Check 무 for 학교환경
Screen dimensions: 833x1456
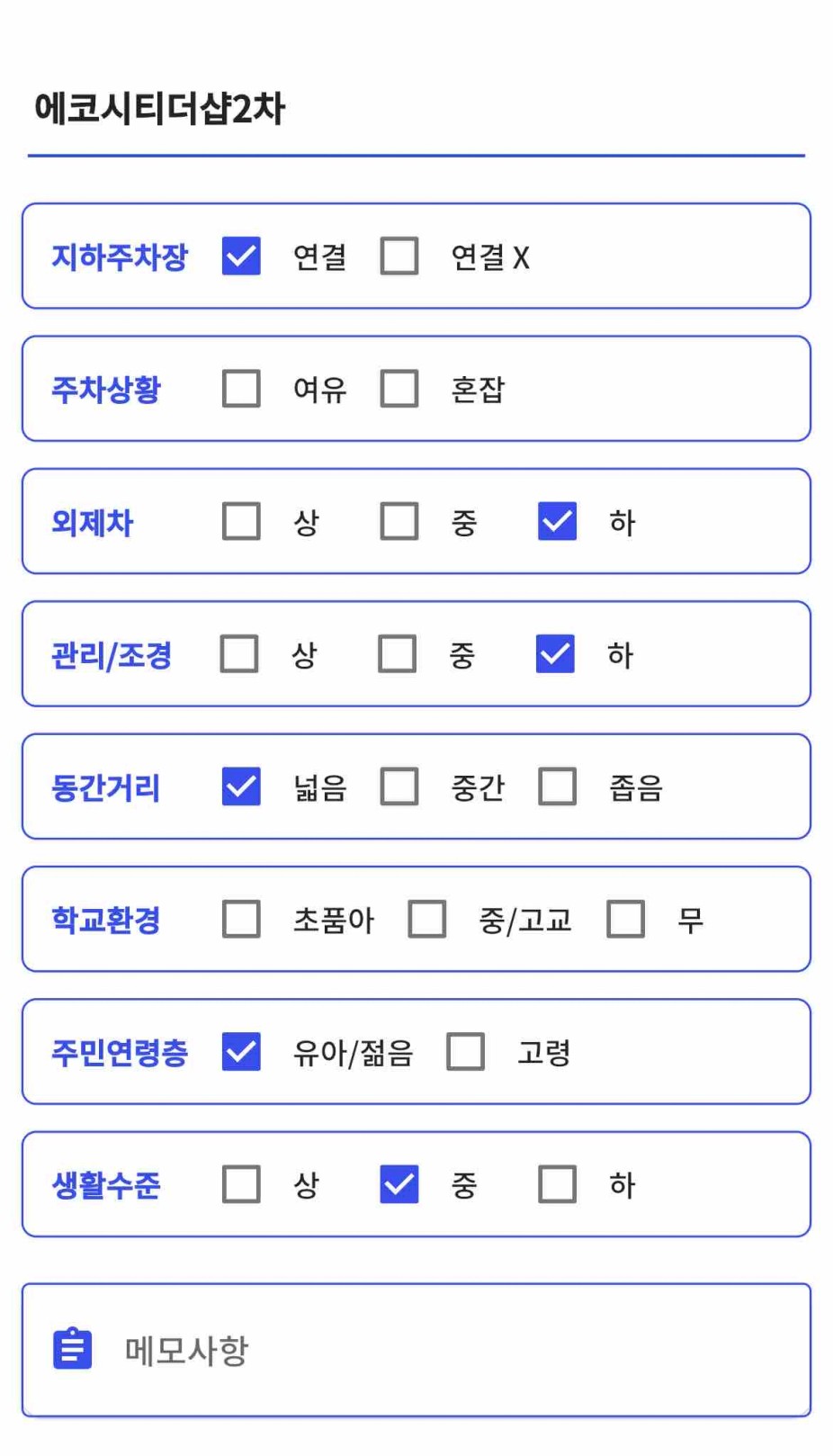[x=626, y=919]
